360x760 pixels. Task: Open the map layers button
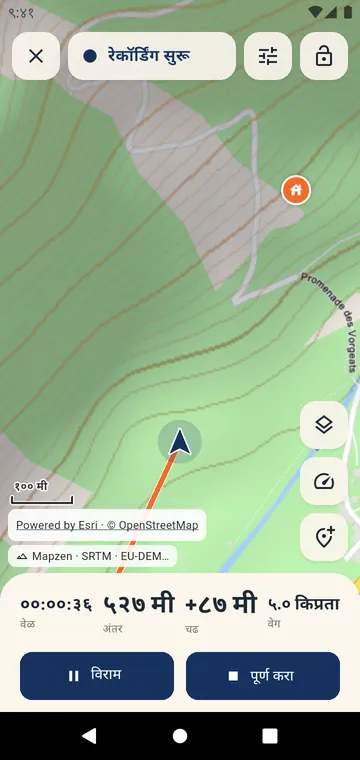click(x=324, y=425)
